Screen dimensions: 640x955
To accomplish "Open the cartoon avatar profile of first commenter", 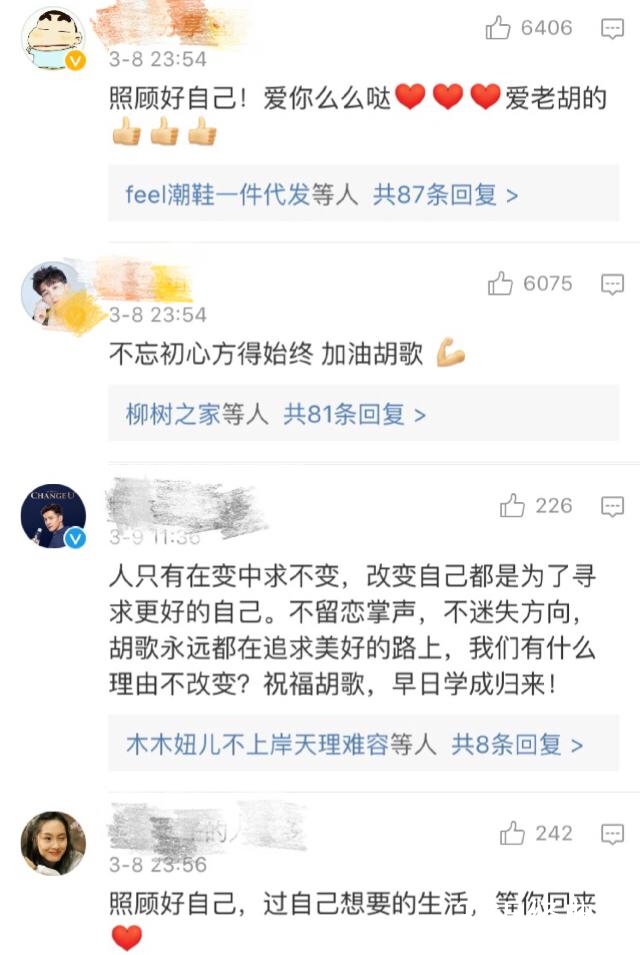I will coord(53,38).
